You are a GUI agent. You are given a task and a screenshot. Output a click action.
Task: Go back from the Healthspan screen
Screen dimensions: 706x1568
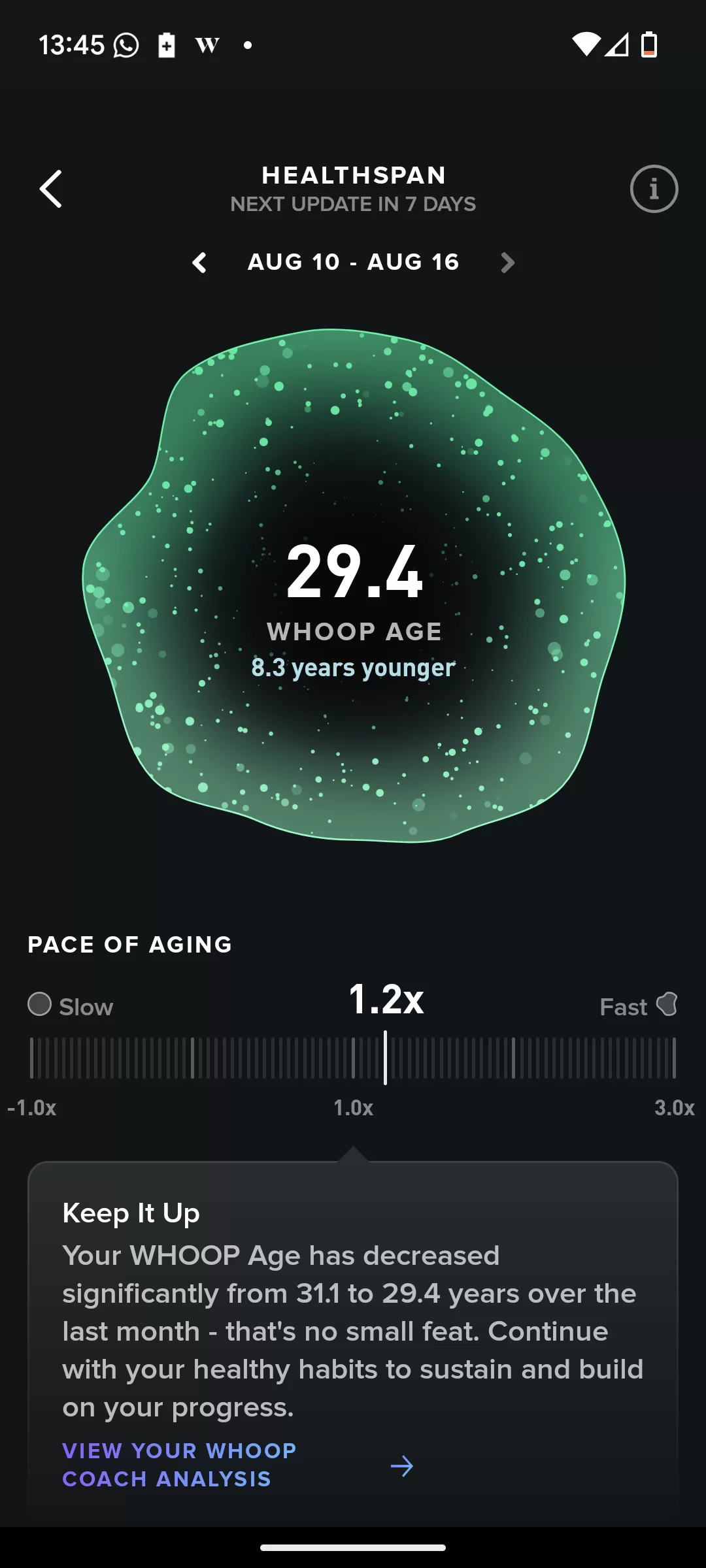(51, 189)
